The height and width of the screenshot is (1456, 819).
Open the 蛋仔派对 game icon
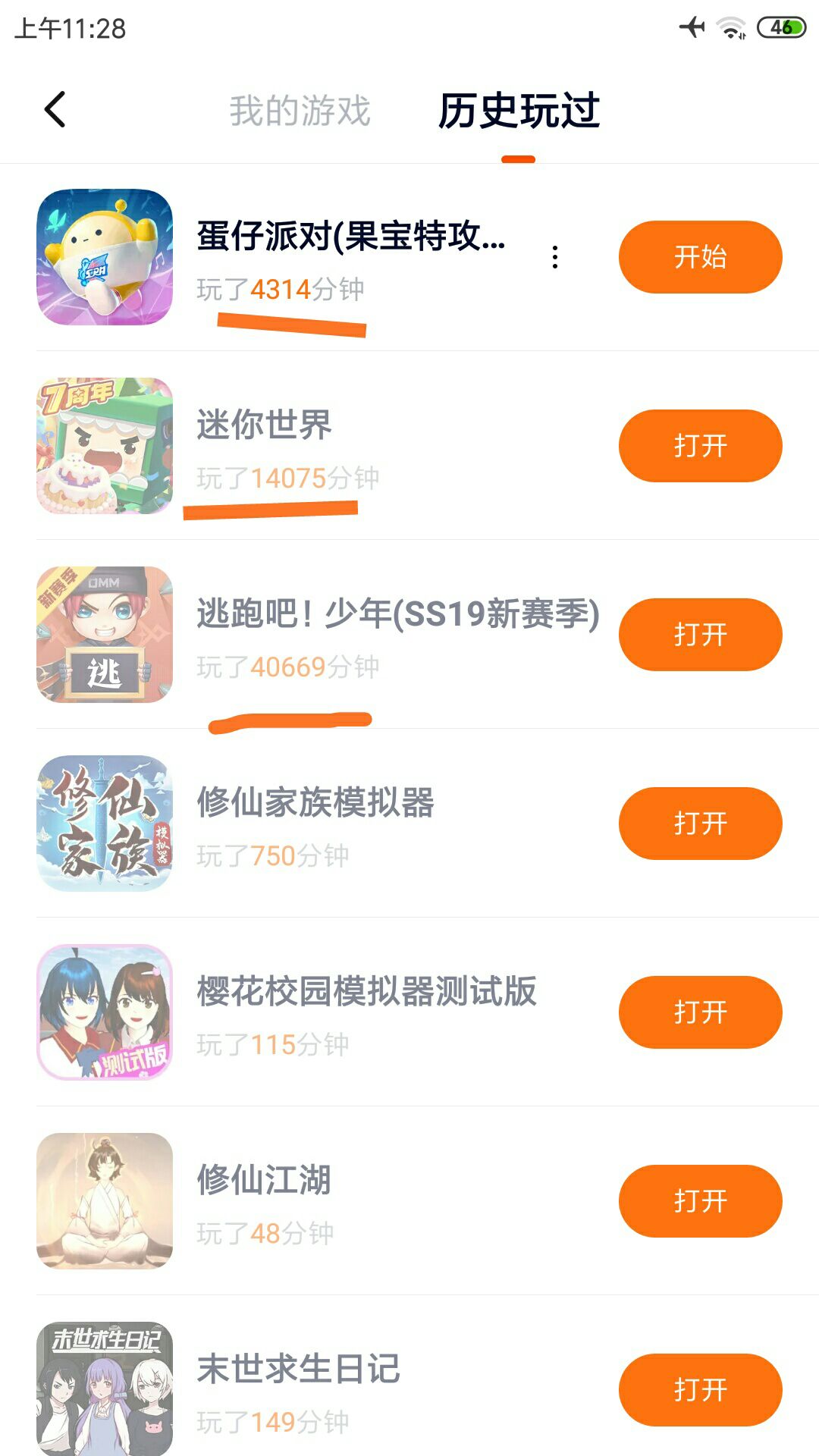pos(105,257)
